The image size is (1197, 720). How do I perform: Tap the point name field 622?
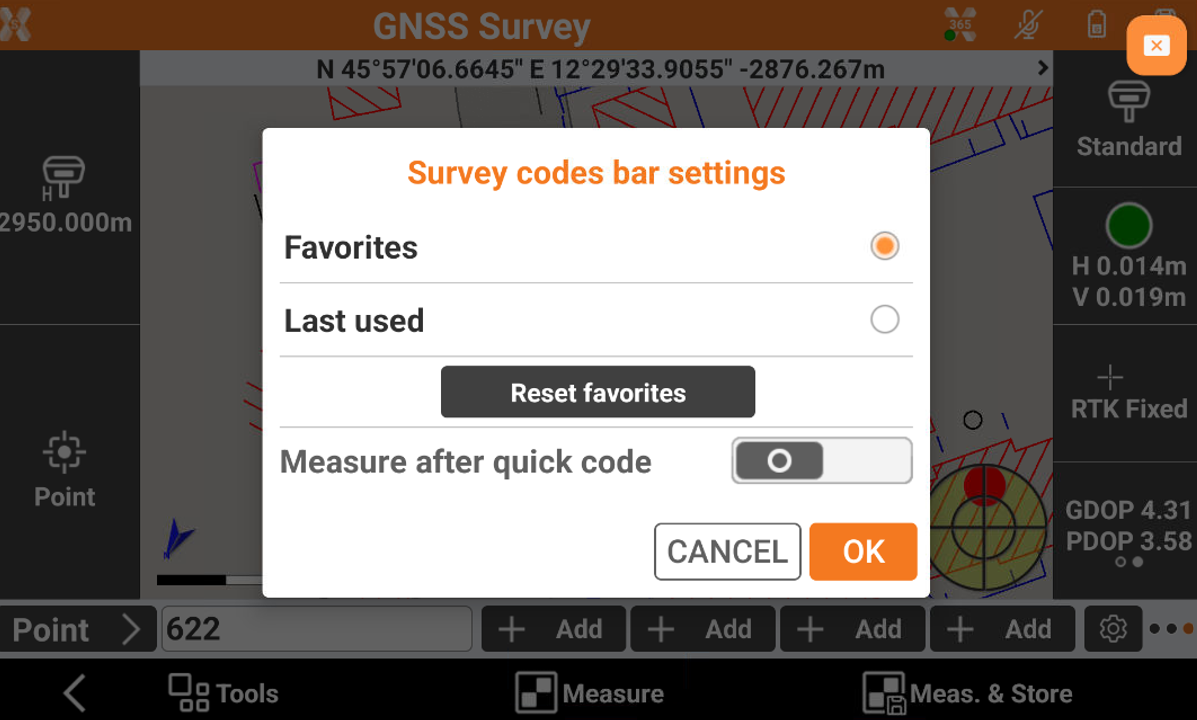tap(316, 629)
